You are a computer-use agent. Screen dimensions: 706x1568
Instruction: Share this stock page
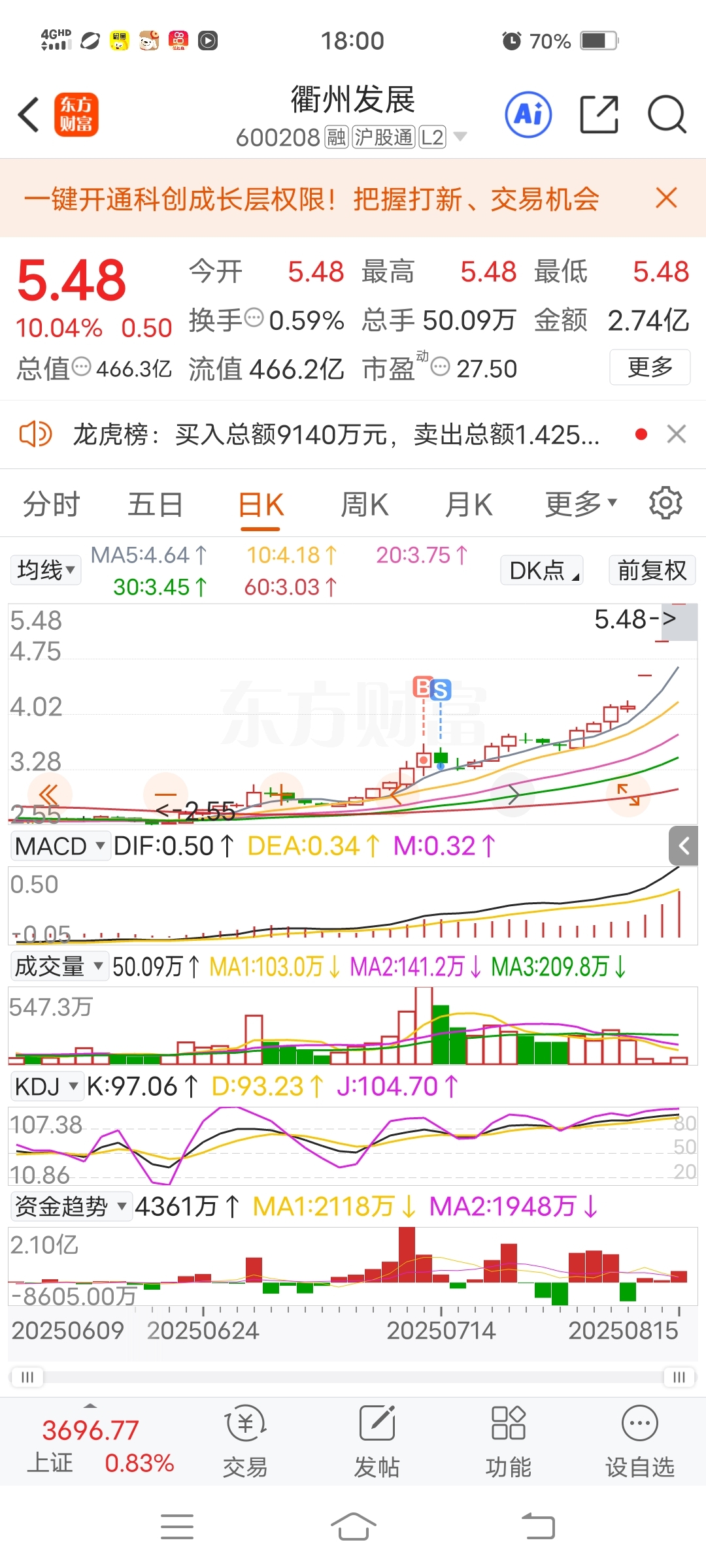[x=599, y=114]
